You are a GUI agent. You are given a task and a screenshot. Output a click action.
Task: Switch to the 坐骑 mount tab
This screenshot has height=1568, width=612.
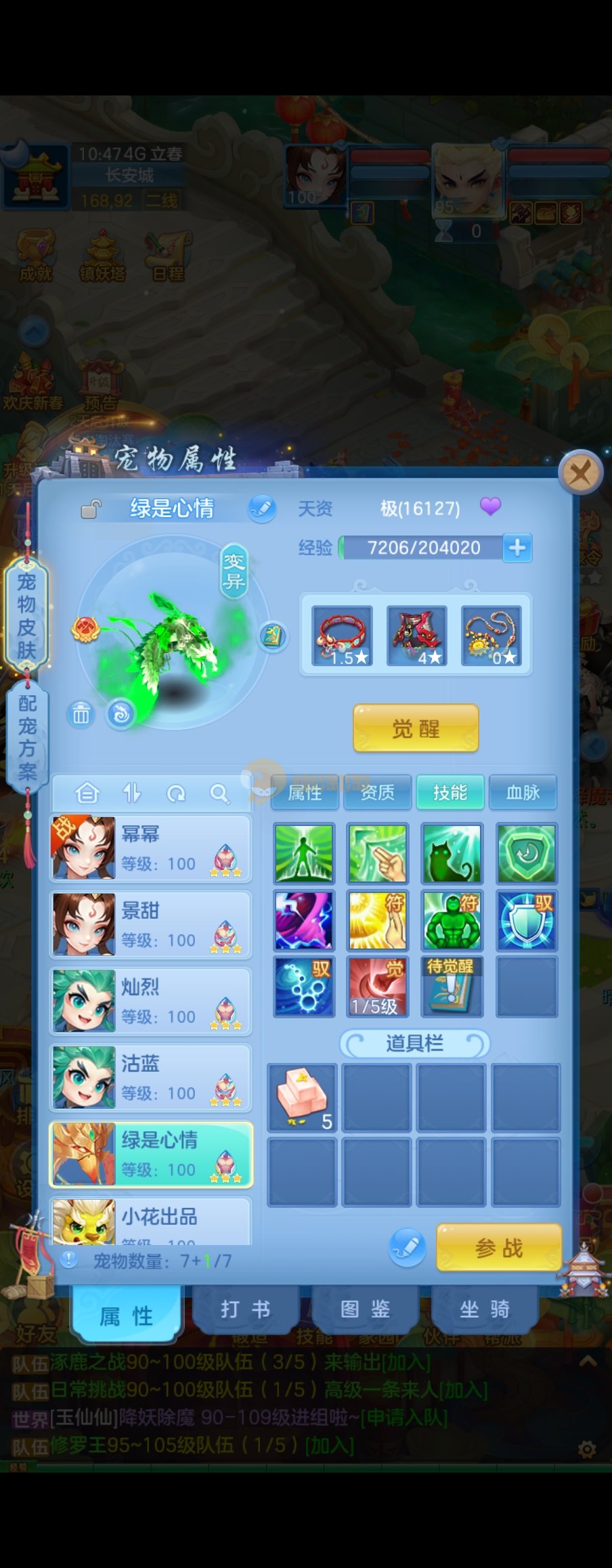[x=484, y=1309]
